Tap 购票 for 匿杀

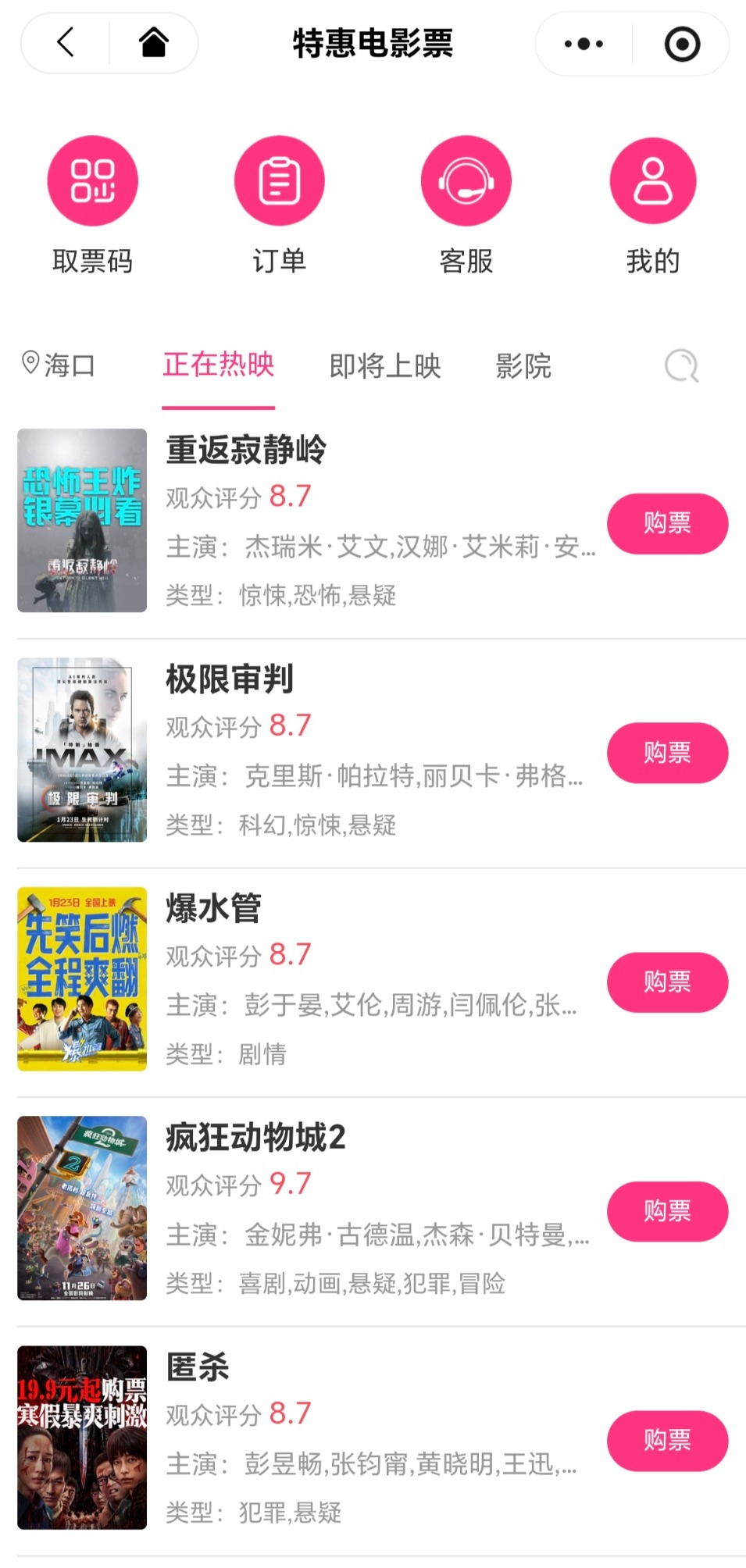pos(667,1440)
